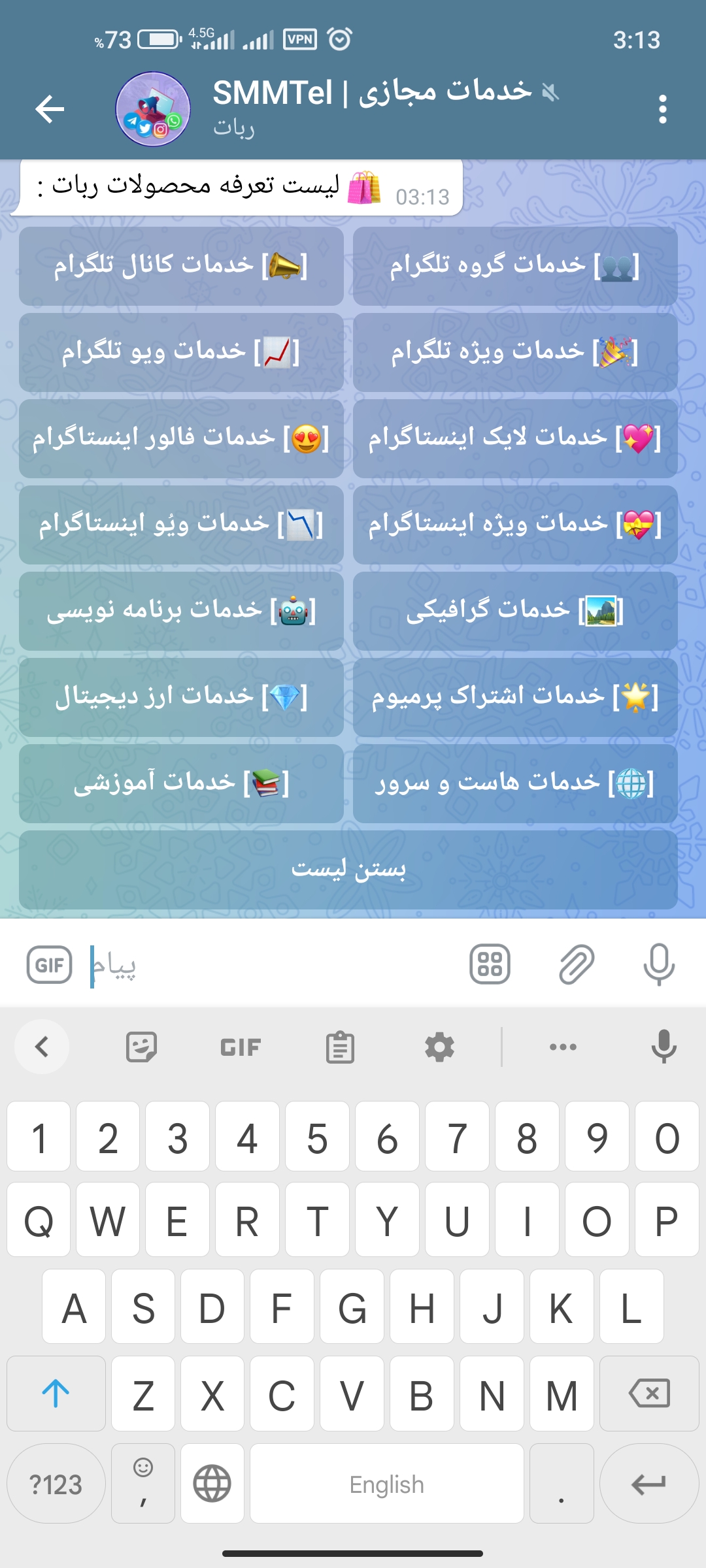Tap the keyboard backspace key

tap(648, 1393)
